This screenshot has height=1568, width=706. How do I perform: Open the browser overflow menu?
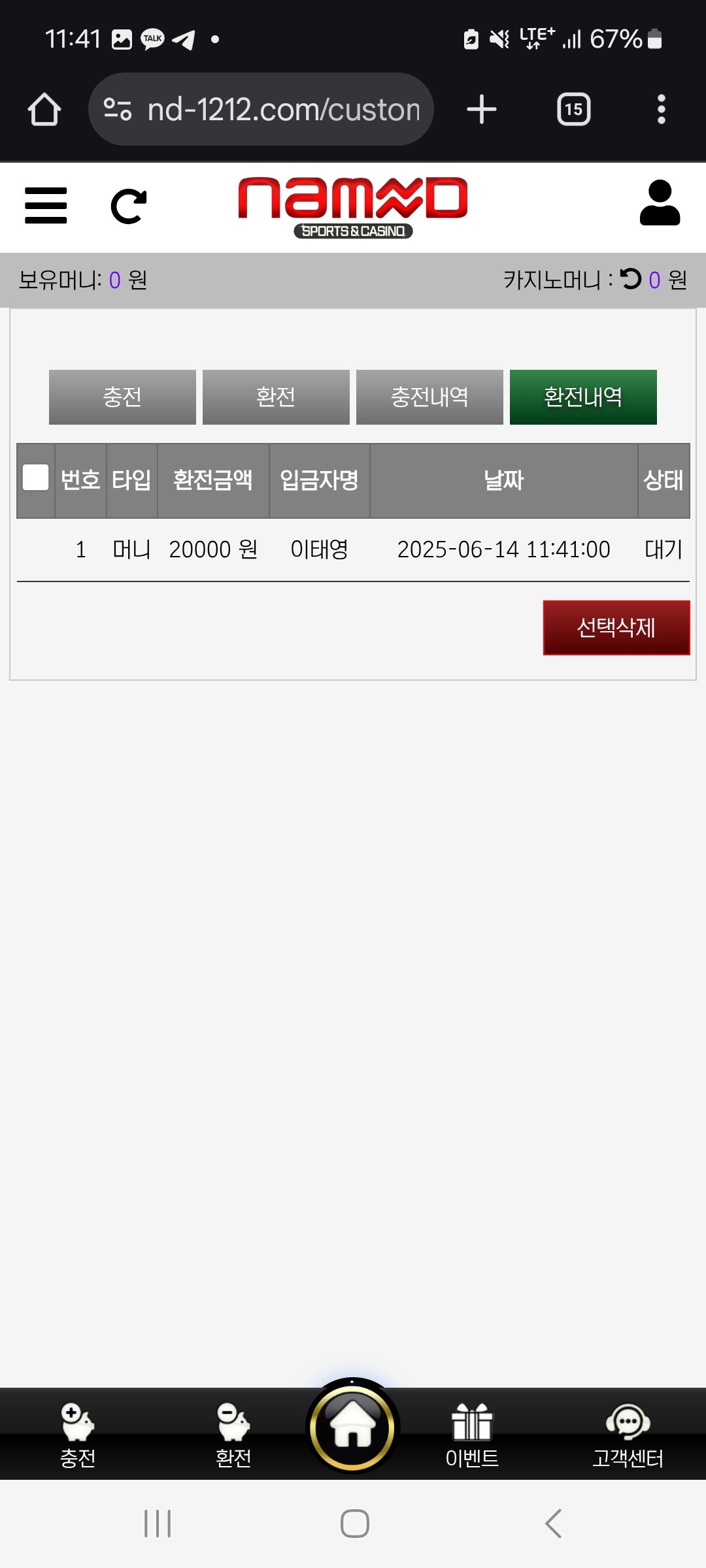[661, 109]
